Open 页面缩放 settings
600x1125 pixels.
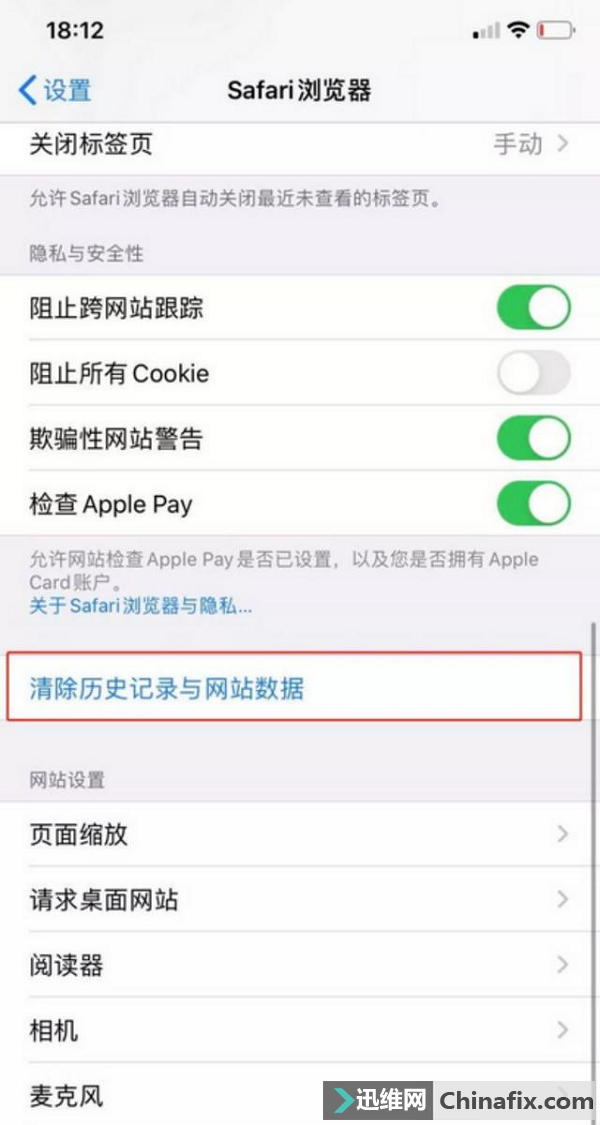click(x=300, y=834)
